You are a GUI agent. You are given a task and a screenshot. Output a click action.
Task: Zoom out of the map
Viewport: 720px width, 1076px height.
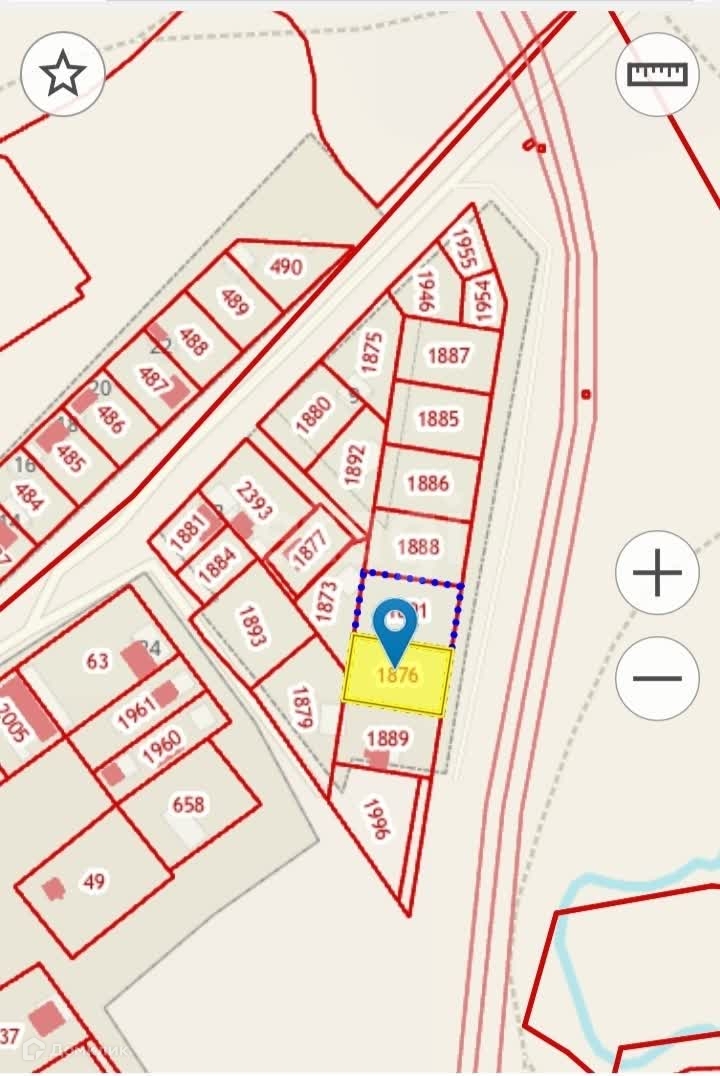[x=657, y=678]
